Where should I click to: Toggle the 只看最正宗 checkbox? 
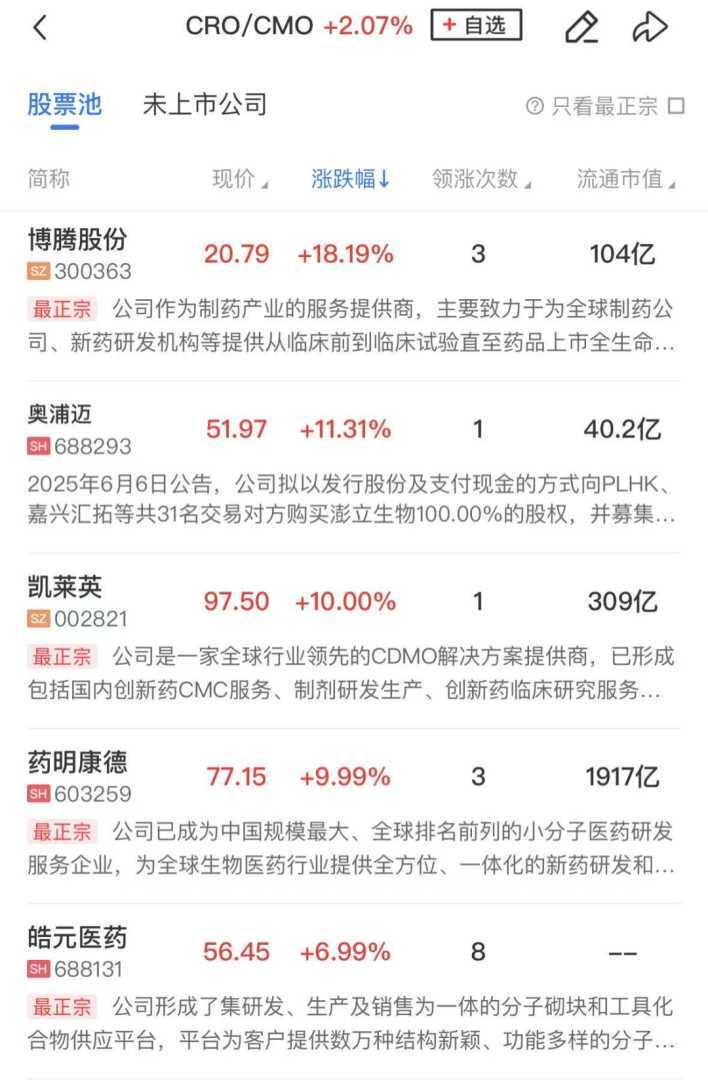[676, 106]
